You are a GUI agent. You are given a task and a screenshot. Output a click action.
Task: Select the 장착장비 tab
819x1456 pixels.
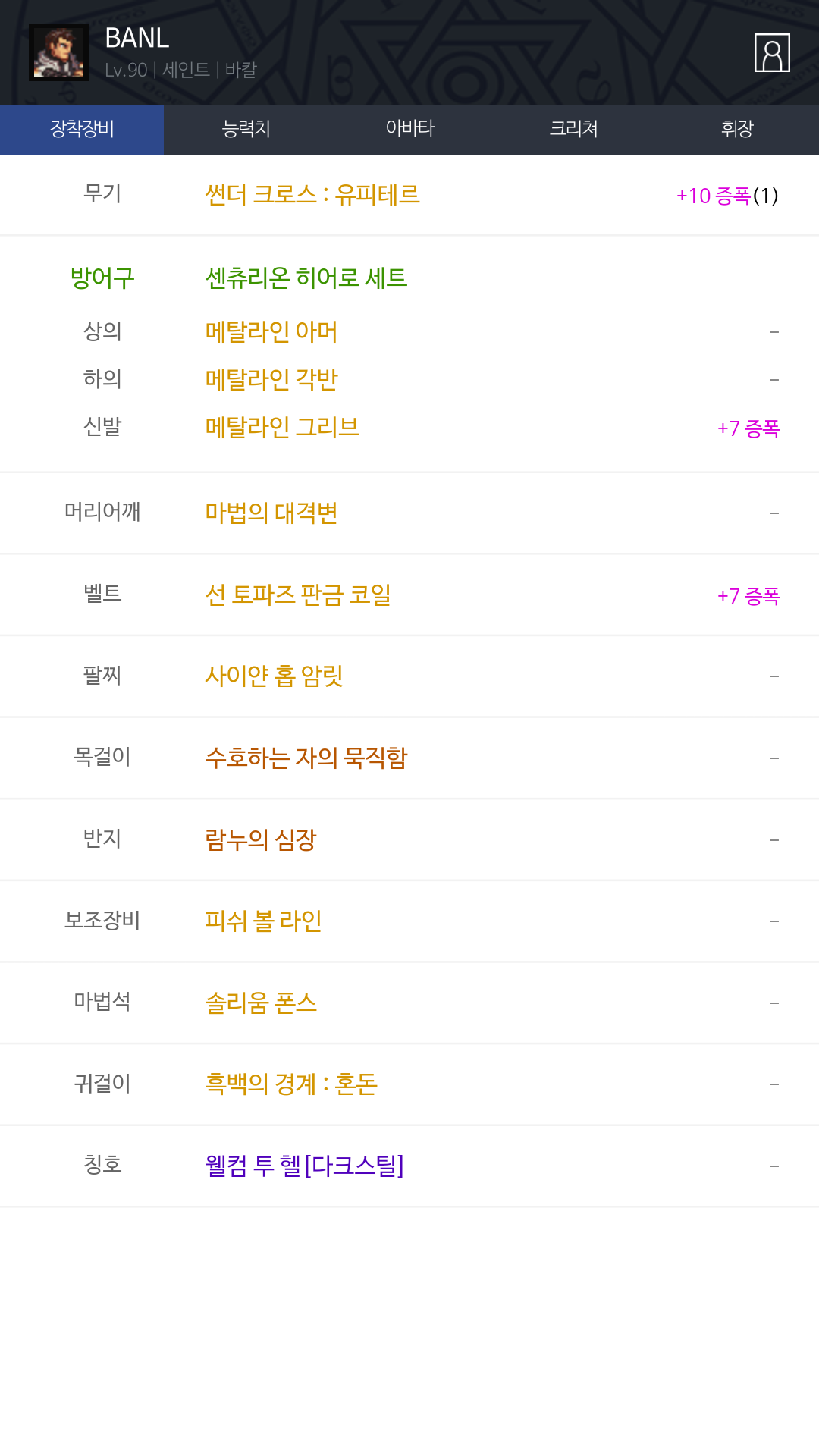tap(82, 130)
